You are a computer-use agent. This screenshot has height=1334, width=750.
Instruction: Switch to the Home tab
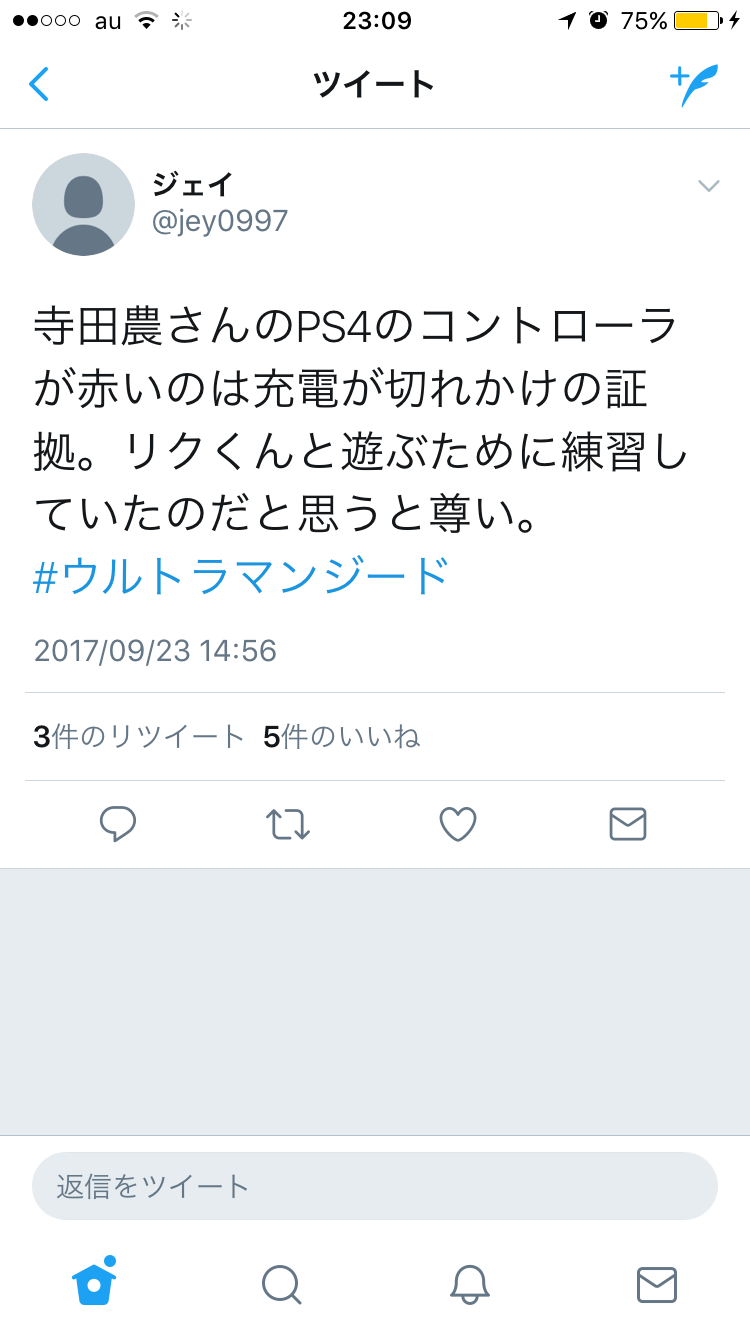94,1283
